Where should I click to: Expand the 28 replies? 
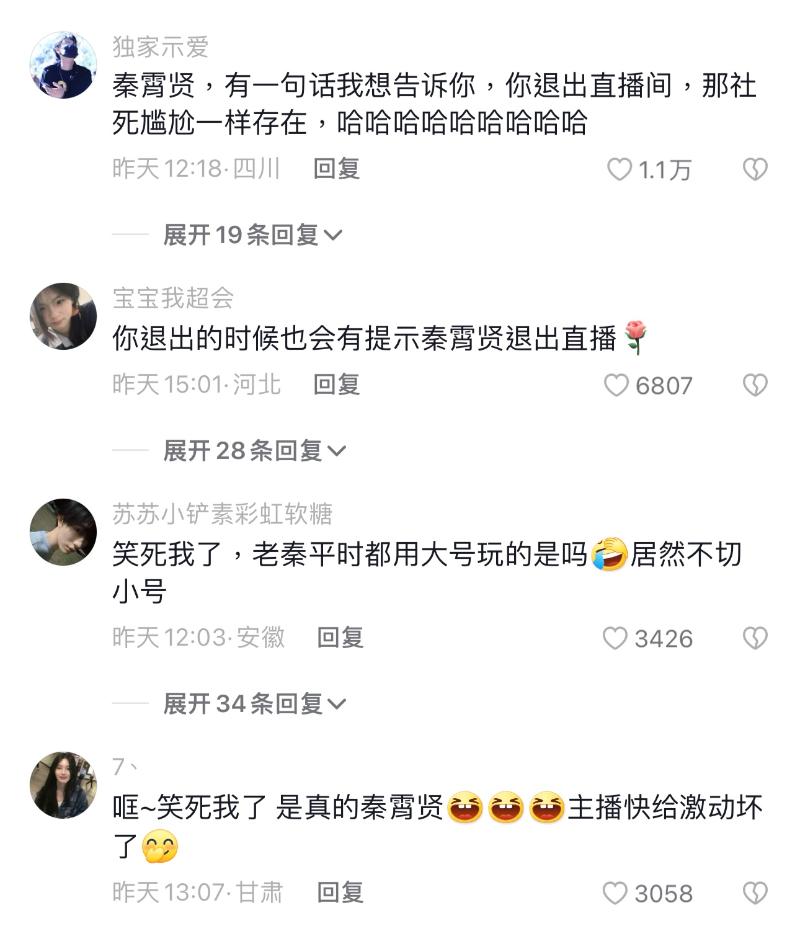(255, 451)
